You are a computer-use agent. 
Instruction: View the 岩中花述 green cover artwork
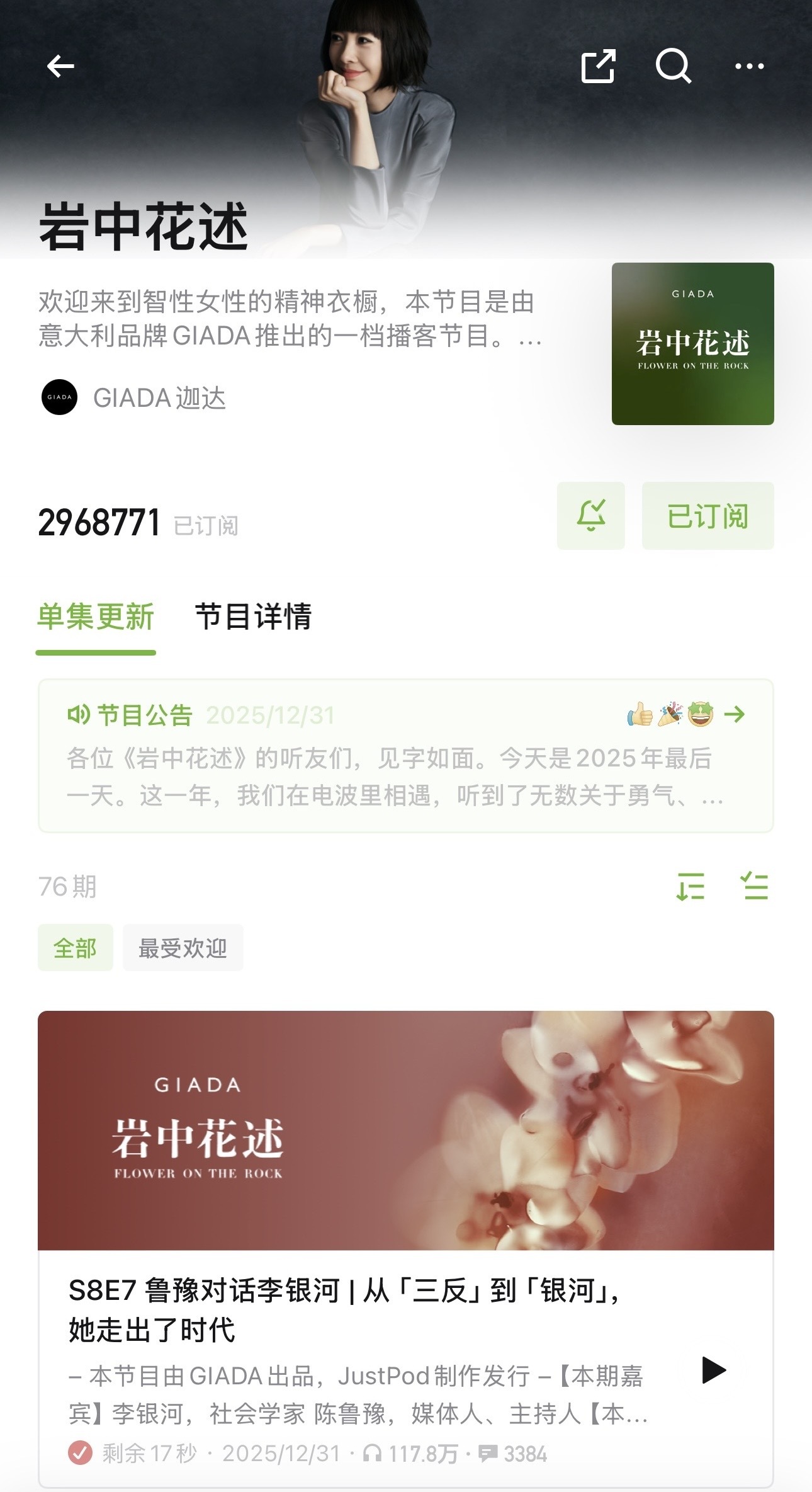(x=692, y=344)
